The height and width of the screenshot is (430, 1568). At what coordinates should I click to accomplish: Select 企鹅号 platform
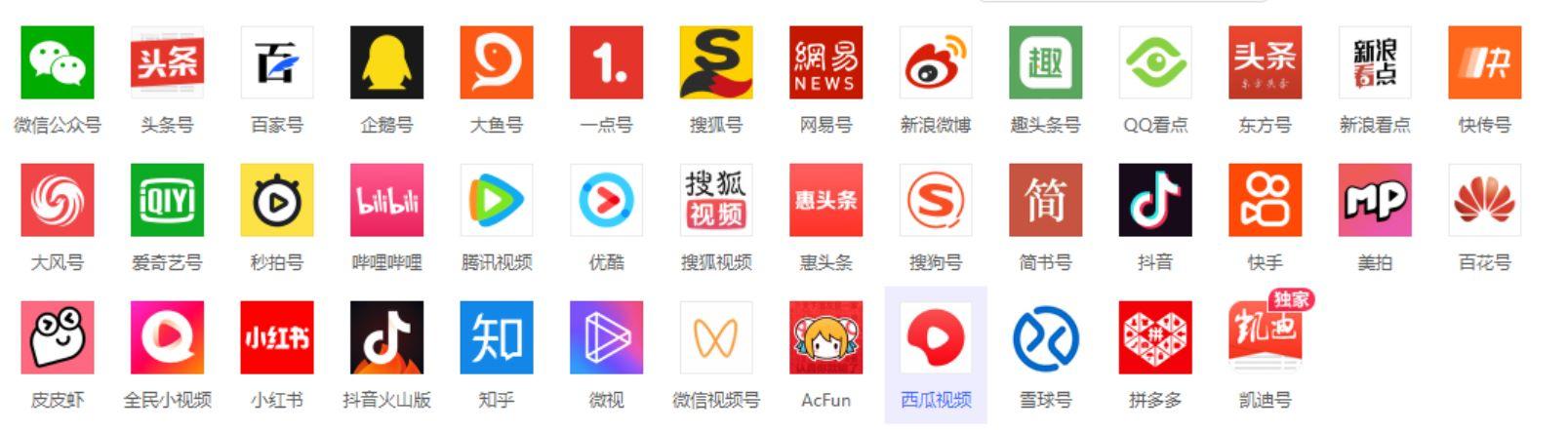click(x=386, y=63)
